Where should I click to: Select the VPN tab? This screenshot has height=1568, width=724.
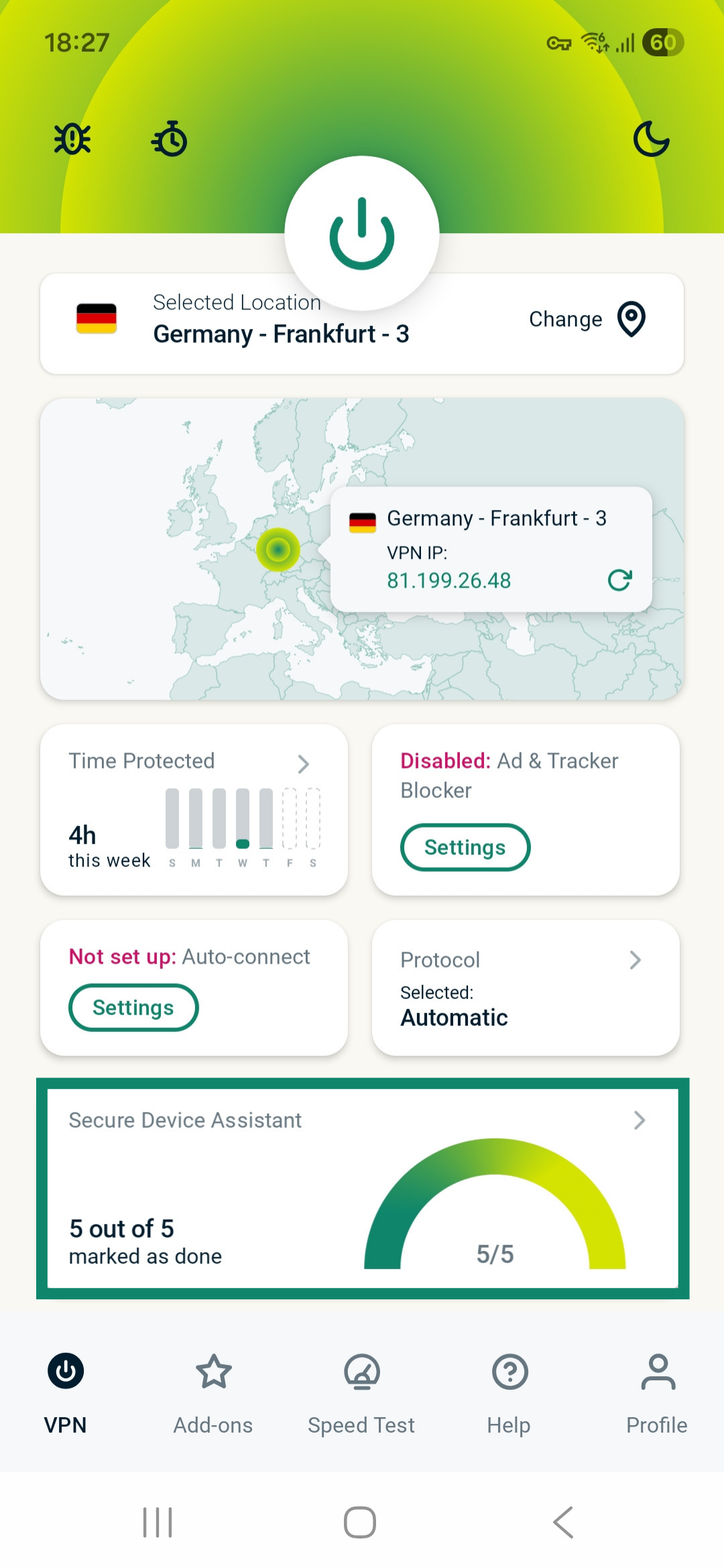click(x=66, y=1392)
